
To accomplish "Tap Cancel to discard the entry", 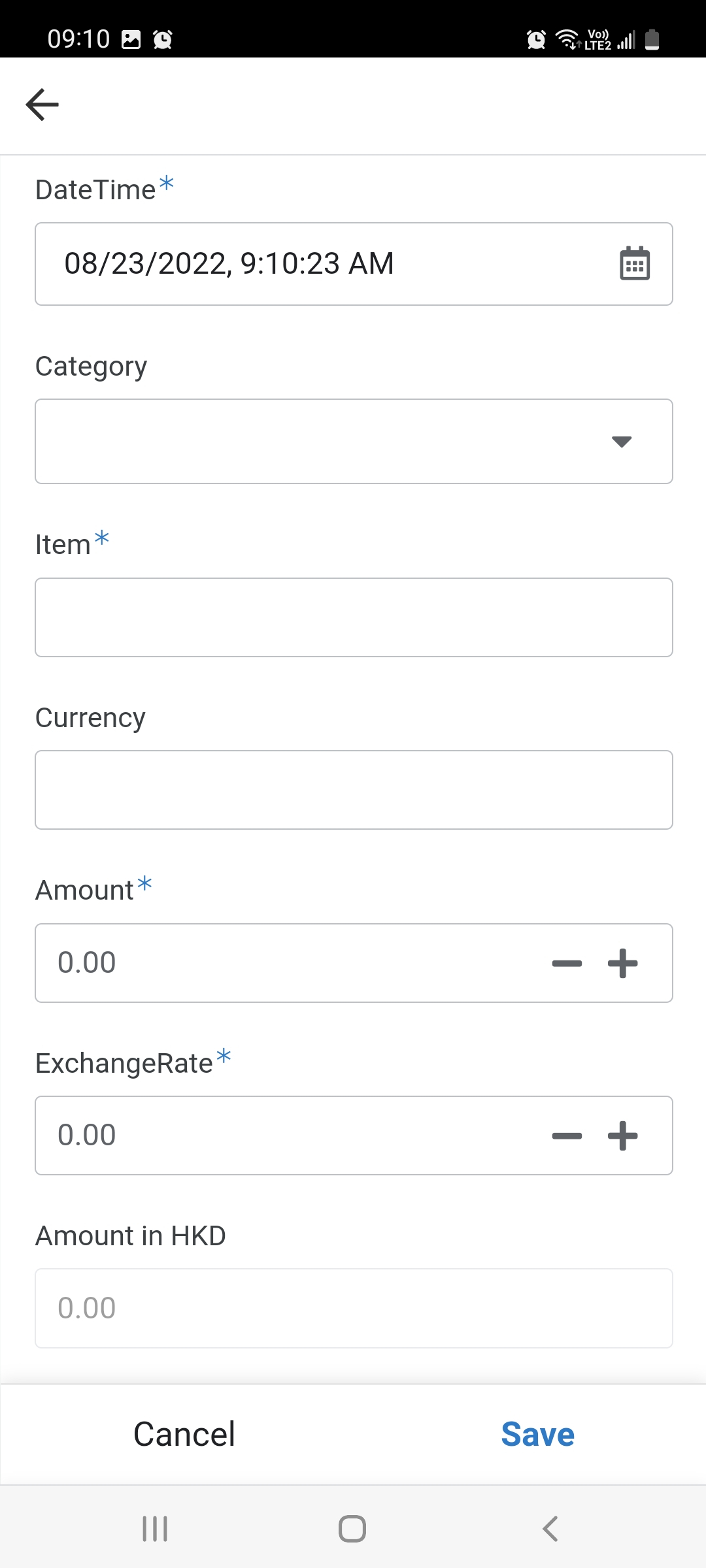I will [x=184, y=1433].
